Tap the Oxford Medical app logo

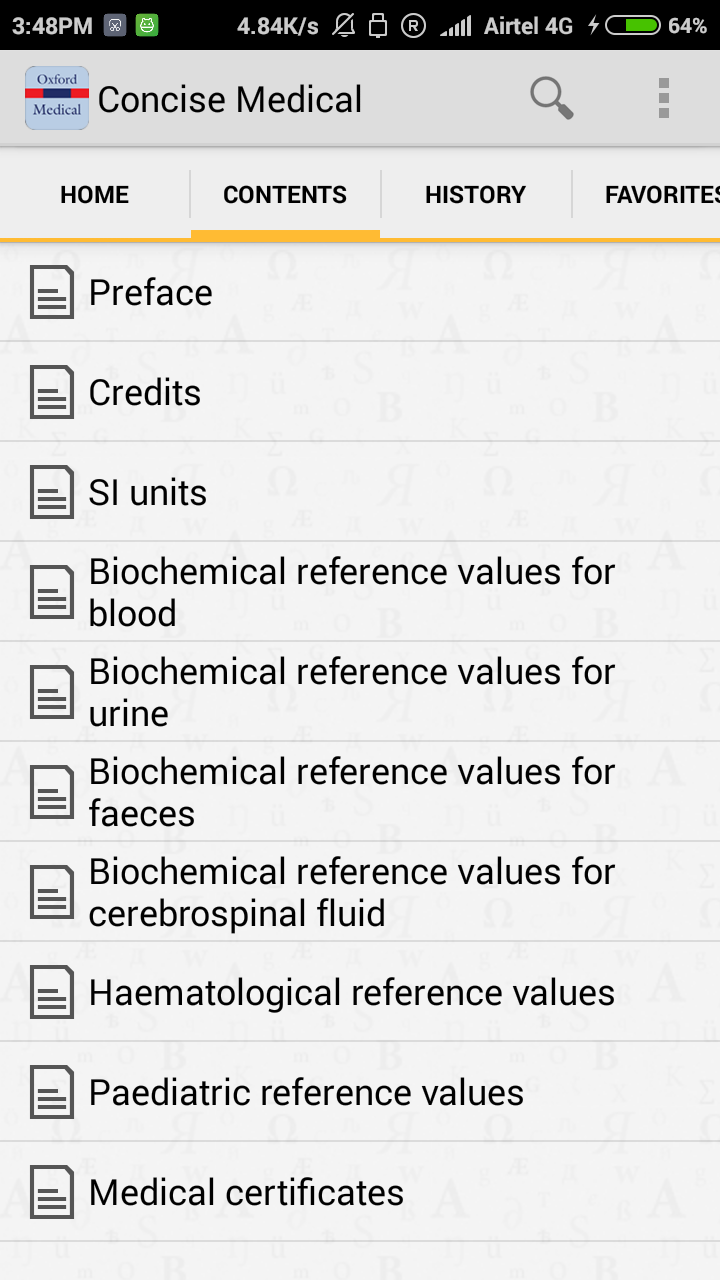click(x=56, y=98)
